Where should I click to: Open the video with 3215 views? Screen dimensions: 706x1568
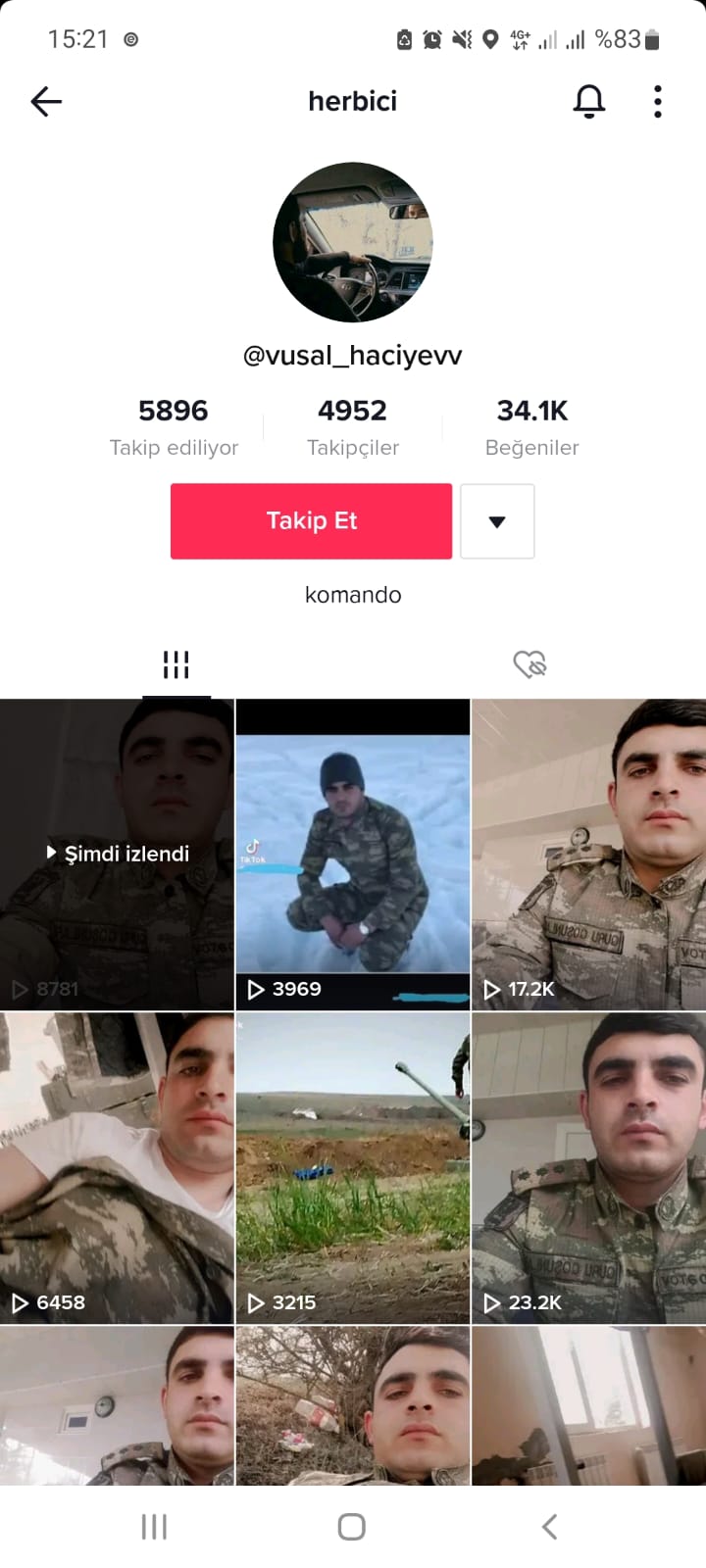coord(353,1167)
